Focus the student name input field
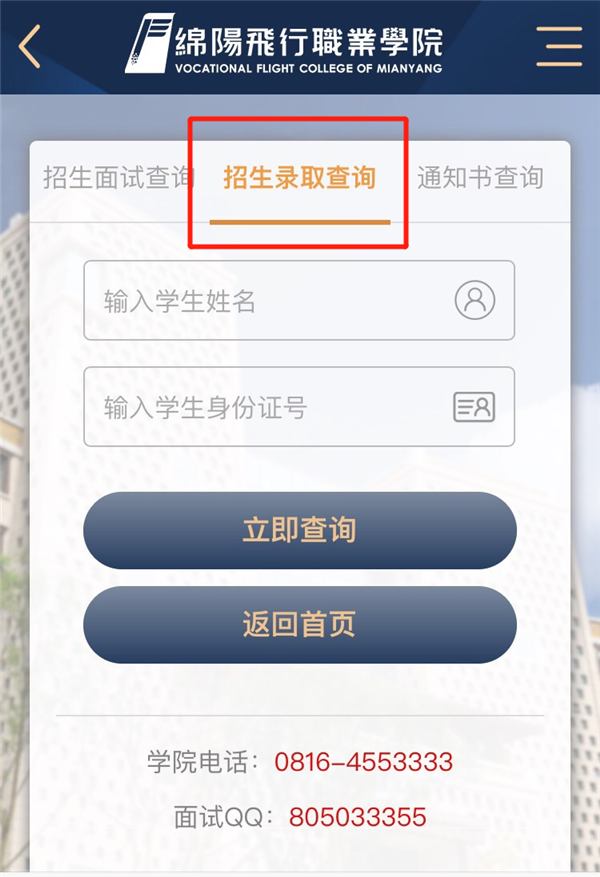600x877 pixels. (x=270, y=301)
